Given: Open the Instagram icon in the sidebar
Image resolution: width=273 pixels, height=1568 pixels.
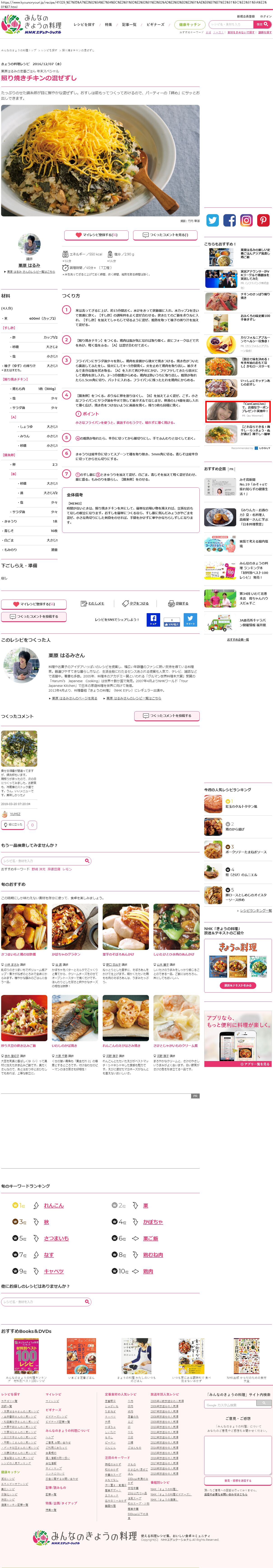Looking at the screenshot, I should point(246,220).
